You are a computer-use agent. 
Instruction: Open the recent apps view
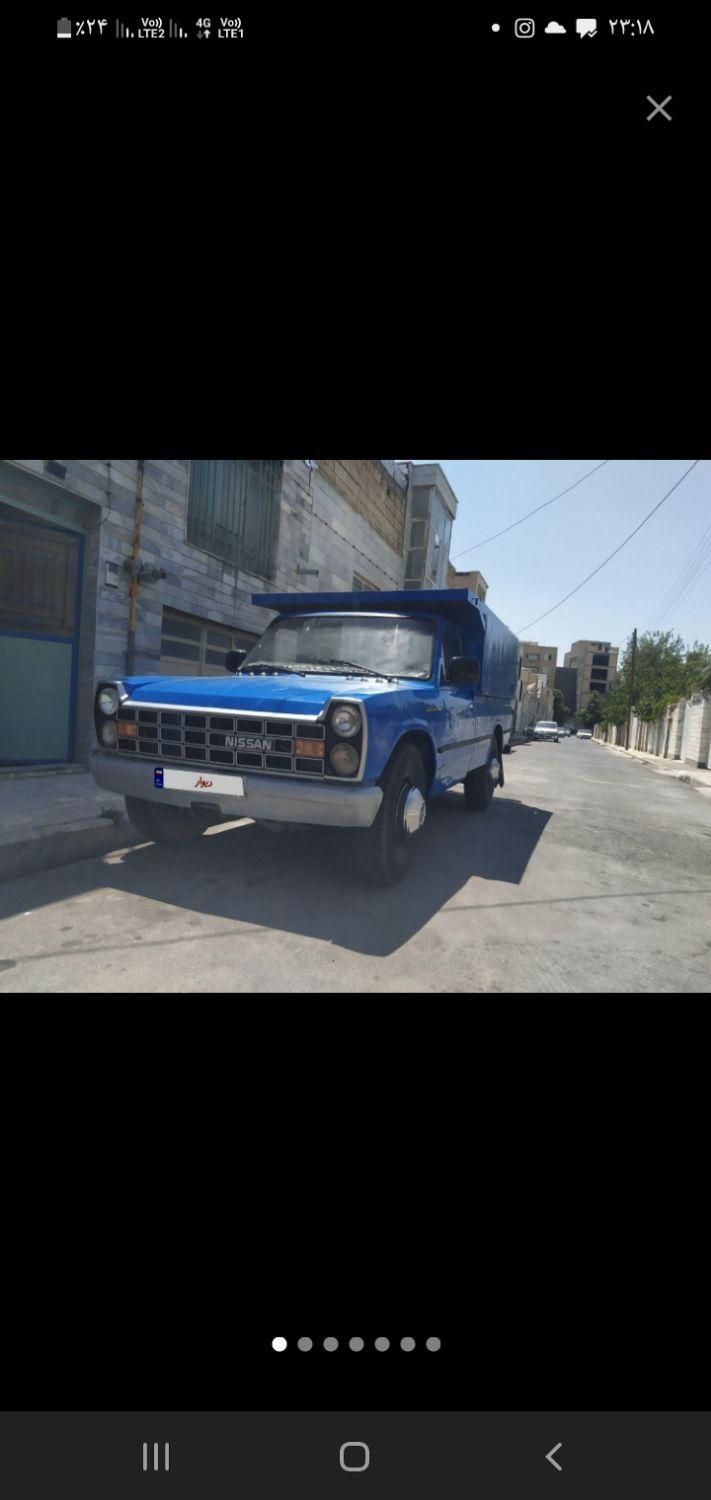click(x=156, y=1456)
